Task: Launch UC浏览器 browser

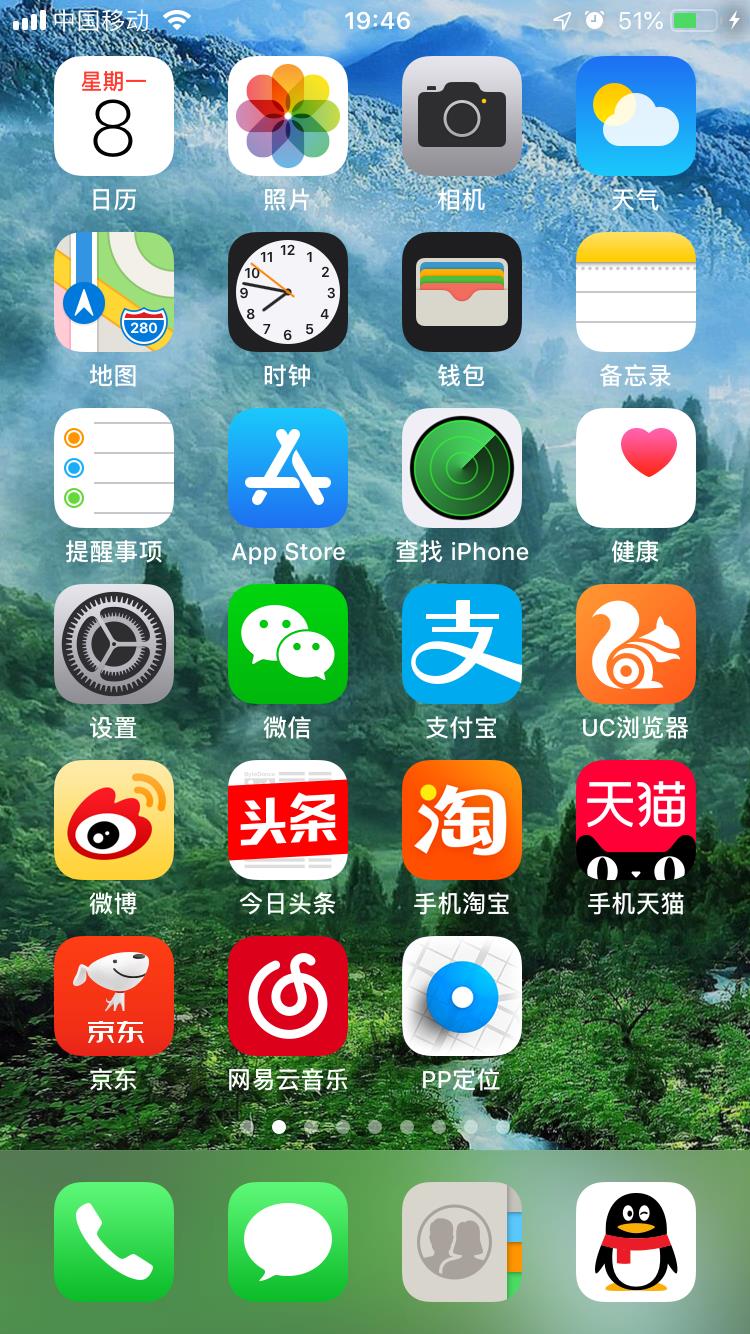Action: pyautogui.click(x=635, y=644)
